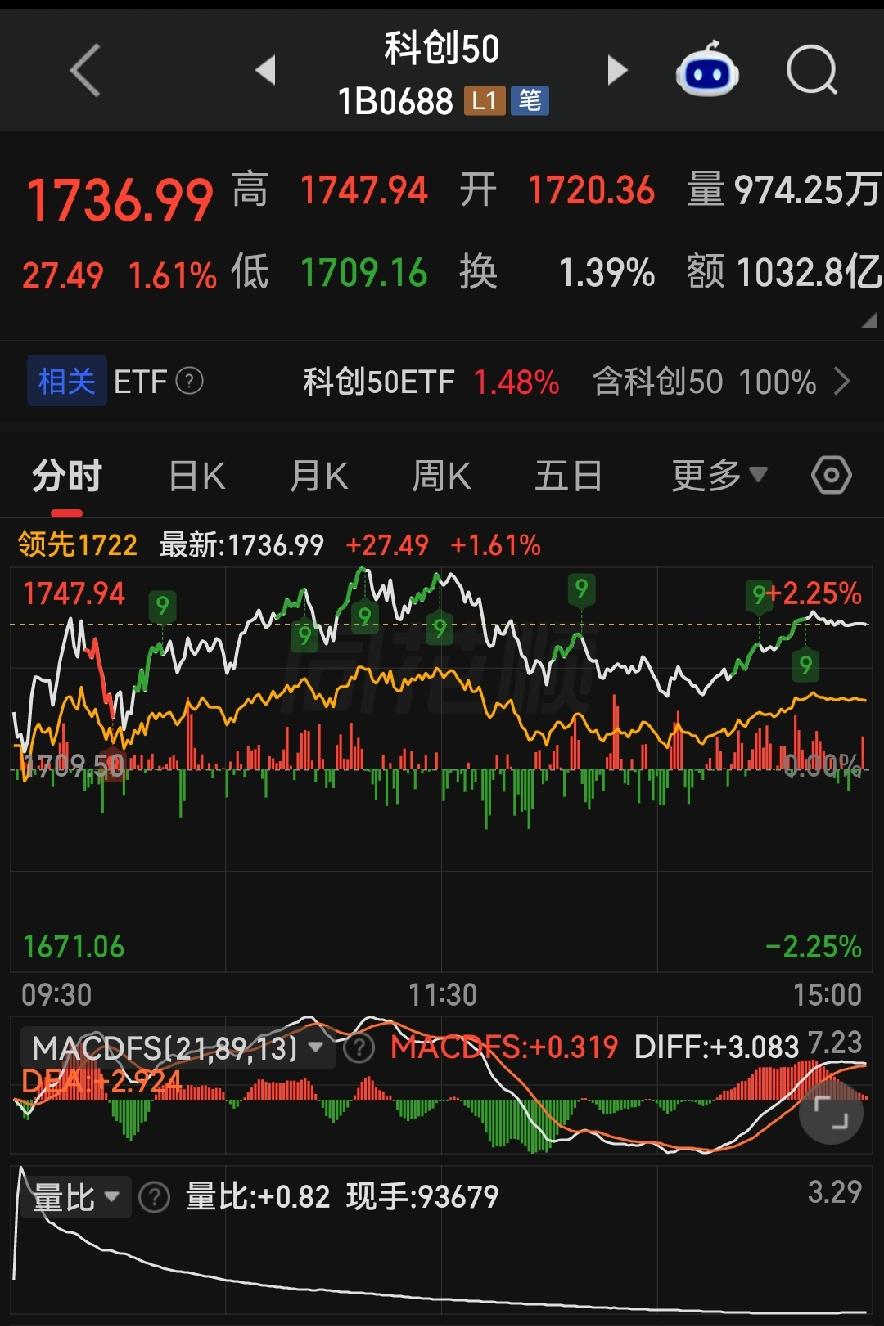Tap the 相关 tag
This screenshot has width=884, height=1326.
tap(66, 382)
